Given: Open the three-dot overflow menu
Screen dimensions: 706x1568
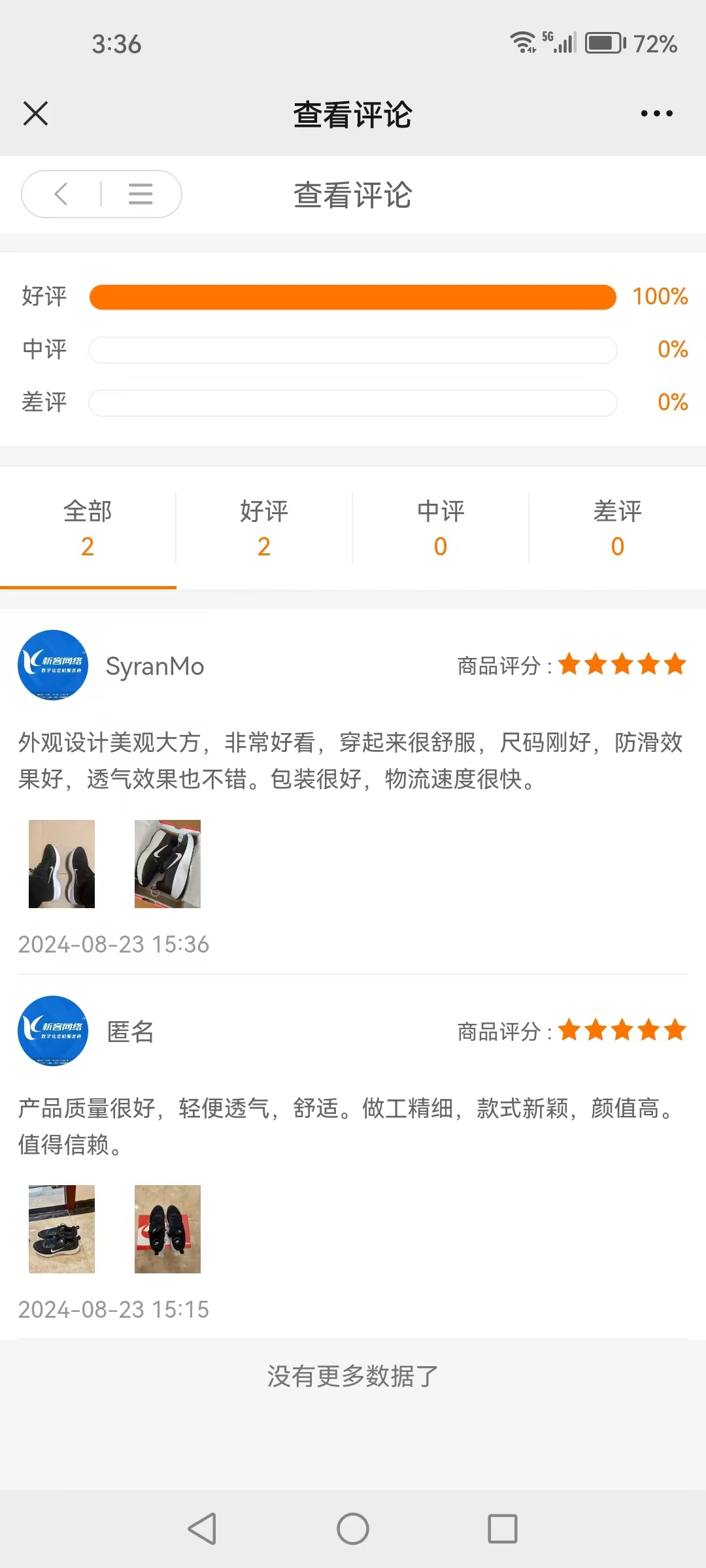Looking at the screenshot, I should pyautogui.click(x=656, y=114).
